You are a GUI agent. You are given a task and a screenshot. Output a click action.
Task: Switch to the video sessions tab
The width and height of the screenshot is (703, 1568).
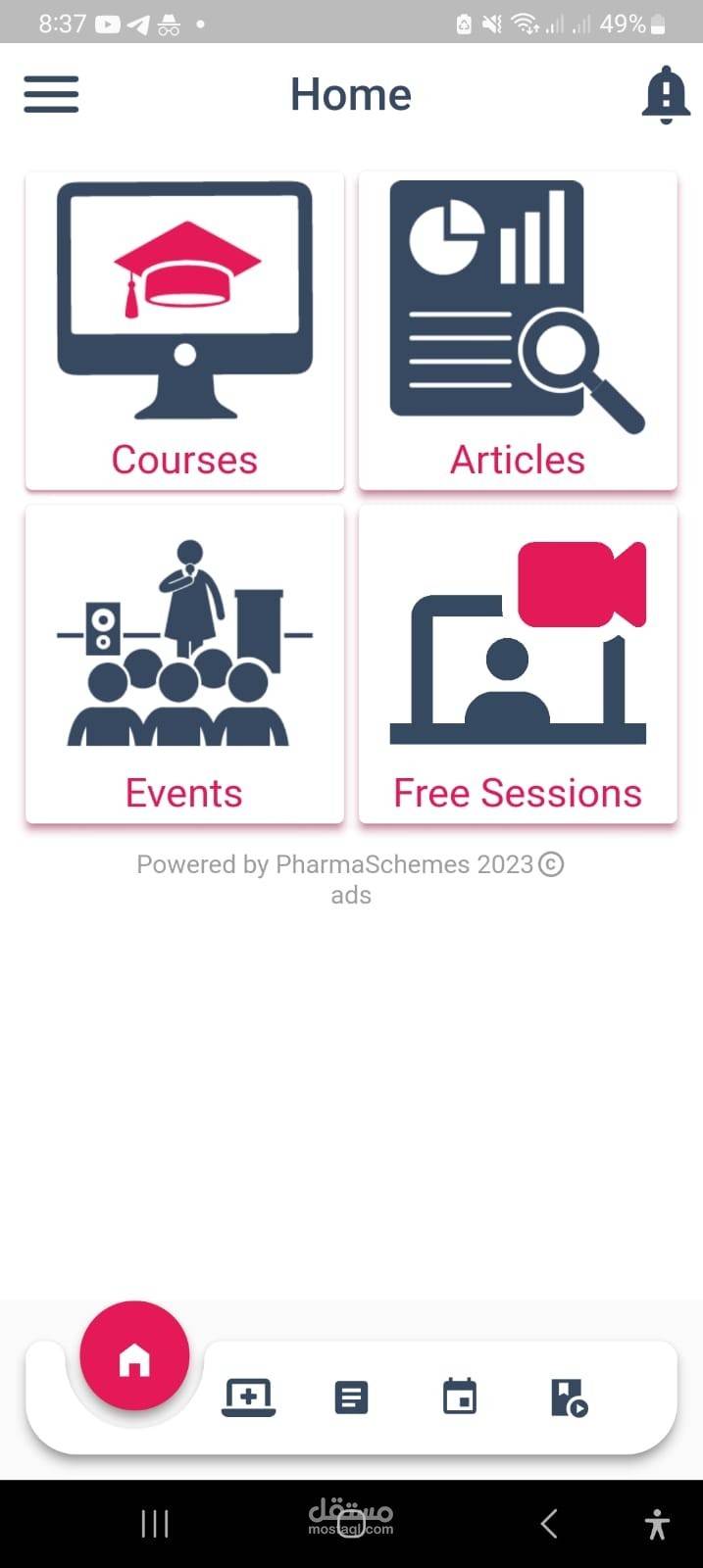pos(569,1397)
